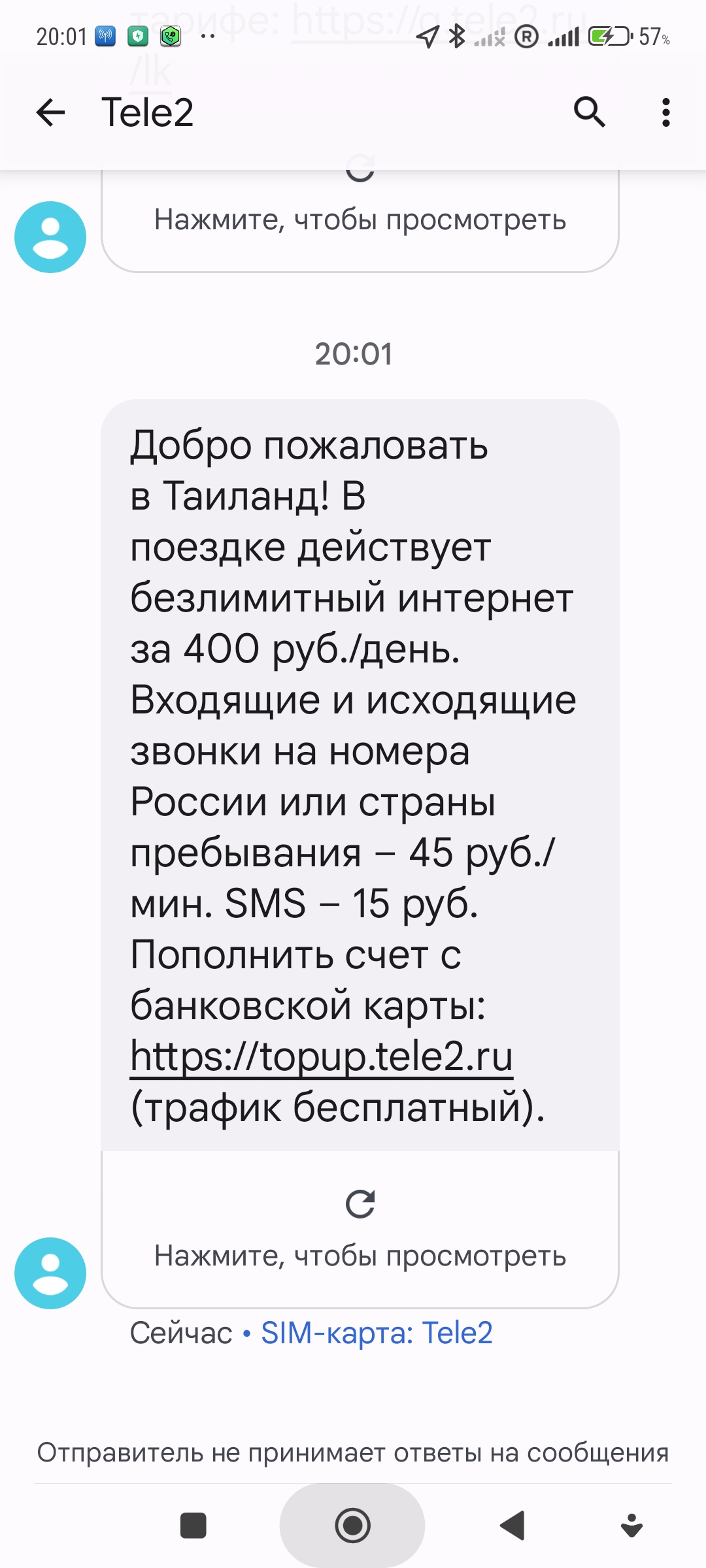Open the Tele2 contact avatar by latest message
Viewport: 706px width, 1568px height.
click(50, 1273)
